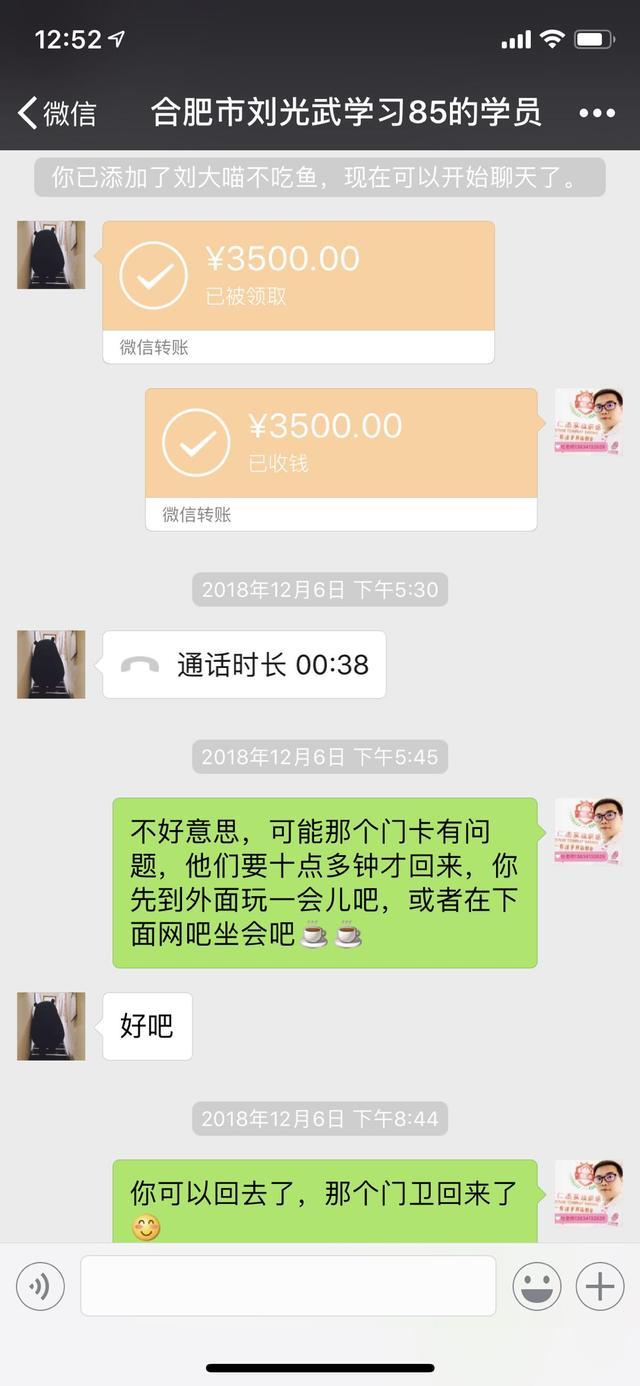640x1386 pixels.
Task: Open the three-dot chat details menu
Action: (597, 113)
